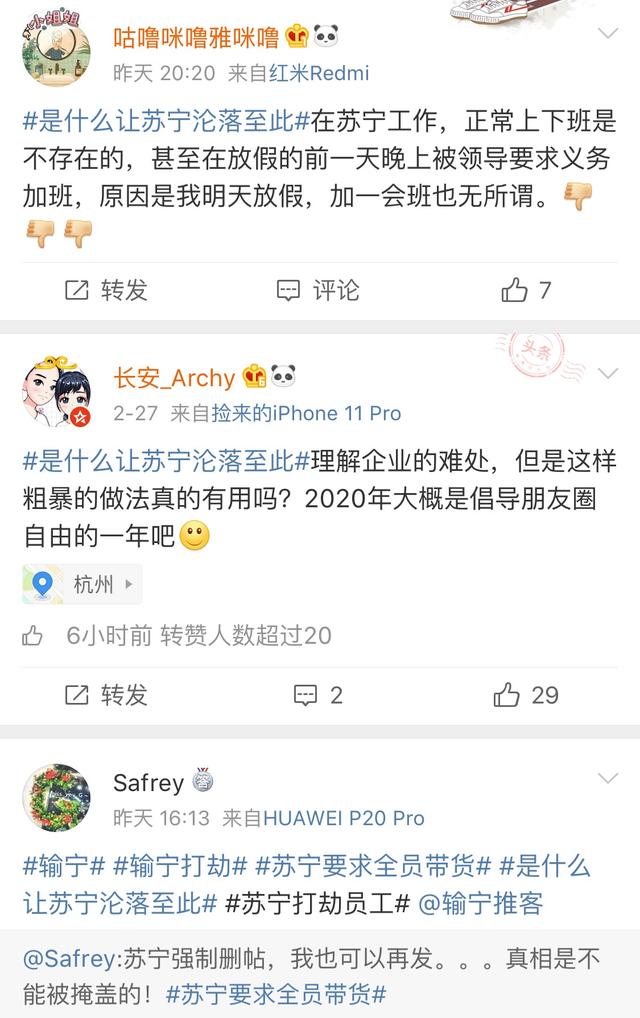View the 2 comments on 长安_Archy's post
This screenshot has width=640, height=1018.
pyautogui.click(x=318, y=694)
